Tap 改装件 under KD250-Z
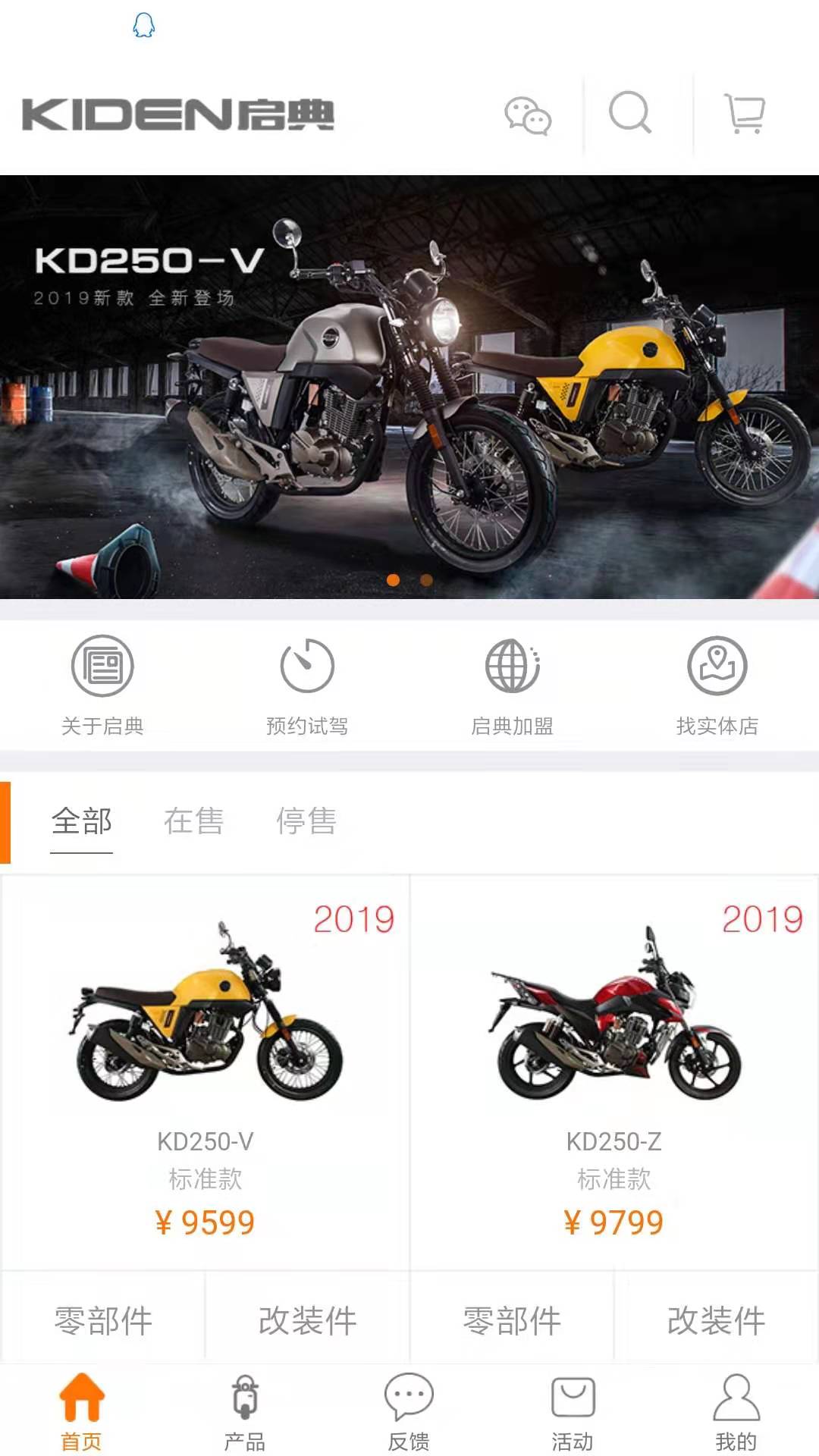Image resolution: width=819 pixels, height=1456 pixels. coord(716,1320)
